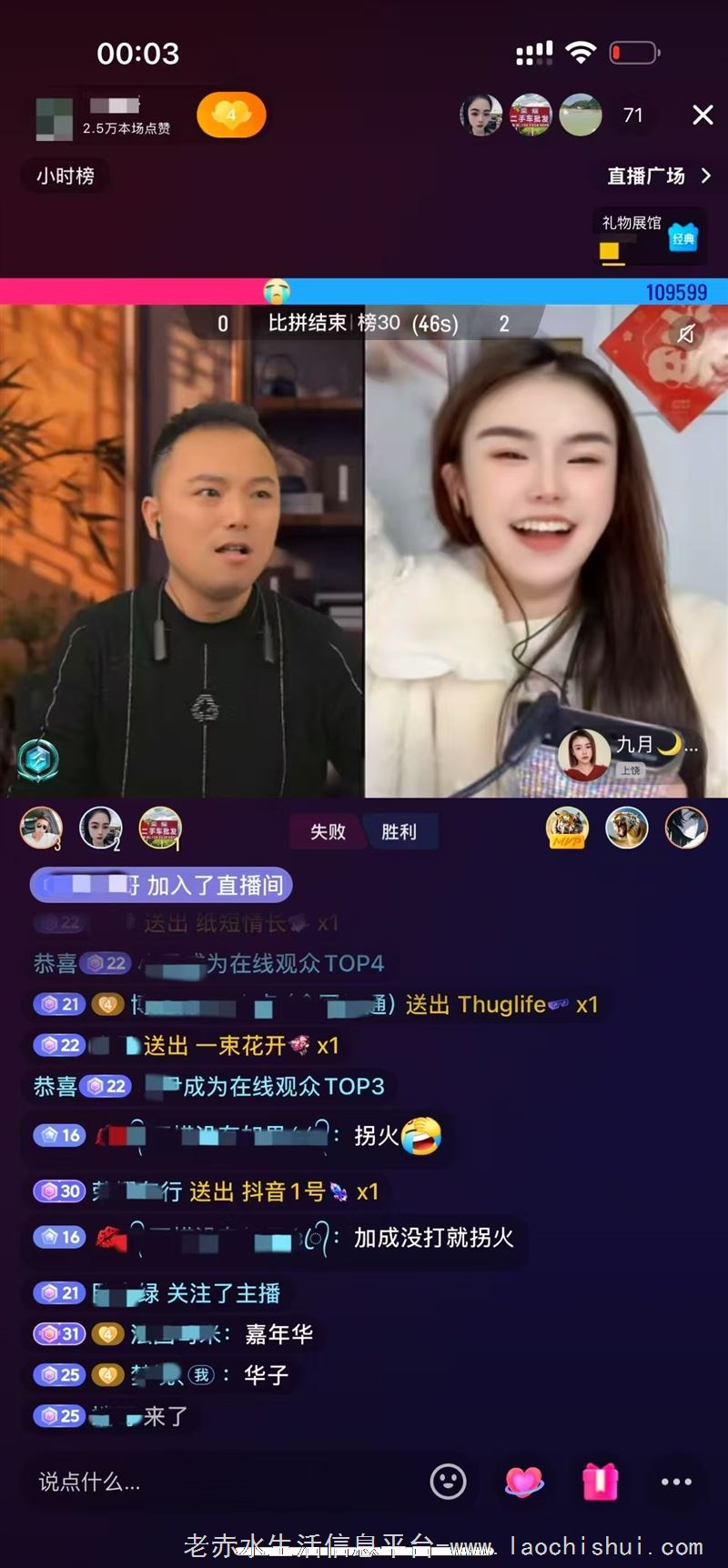Image resolution: width=728 pixels, height=1568 pixels.
Task: Open the profile of streamer 九月
Action: (628, 754)
